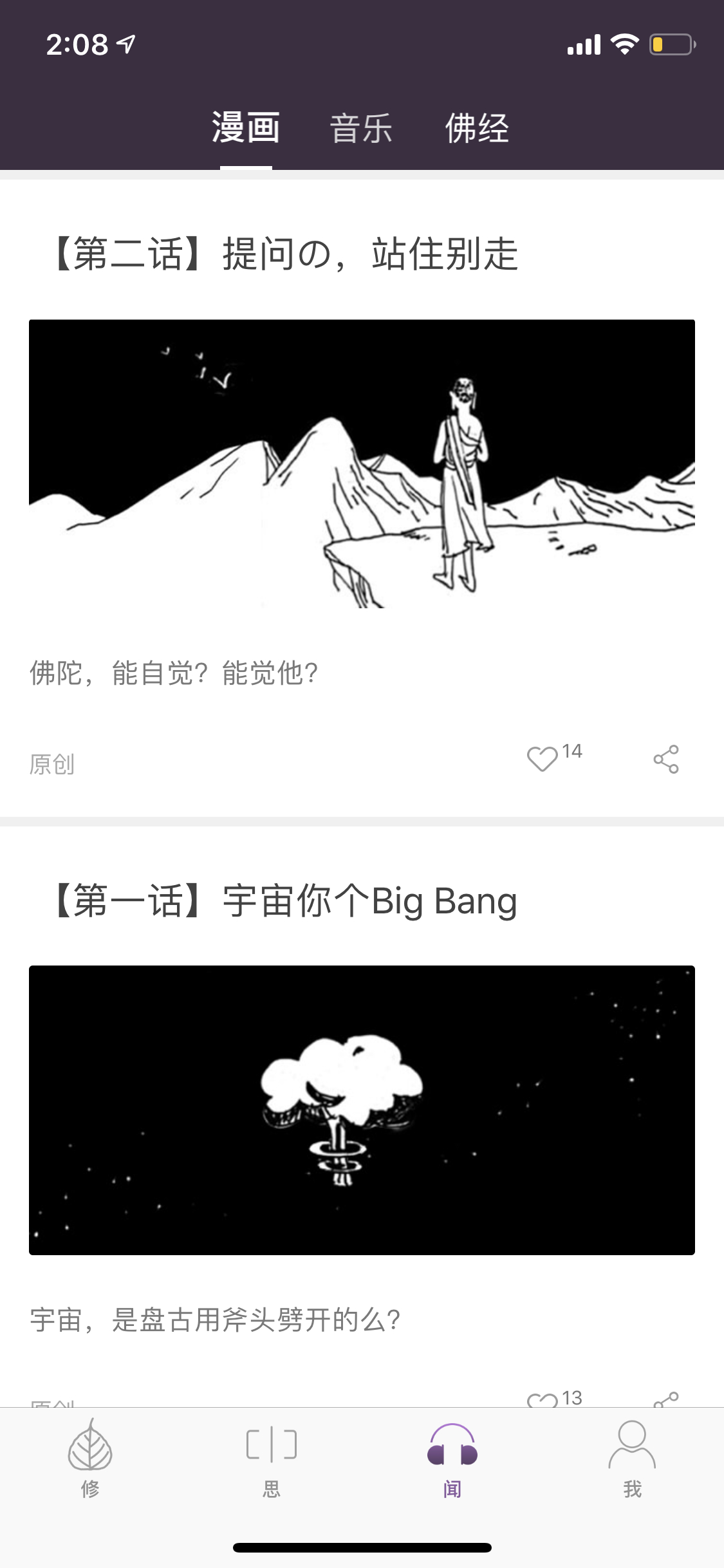Switch to the 音乐 tab
Image resolution: width=724 pixels, height=1568 pixels.
[361, 128]
